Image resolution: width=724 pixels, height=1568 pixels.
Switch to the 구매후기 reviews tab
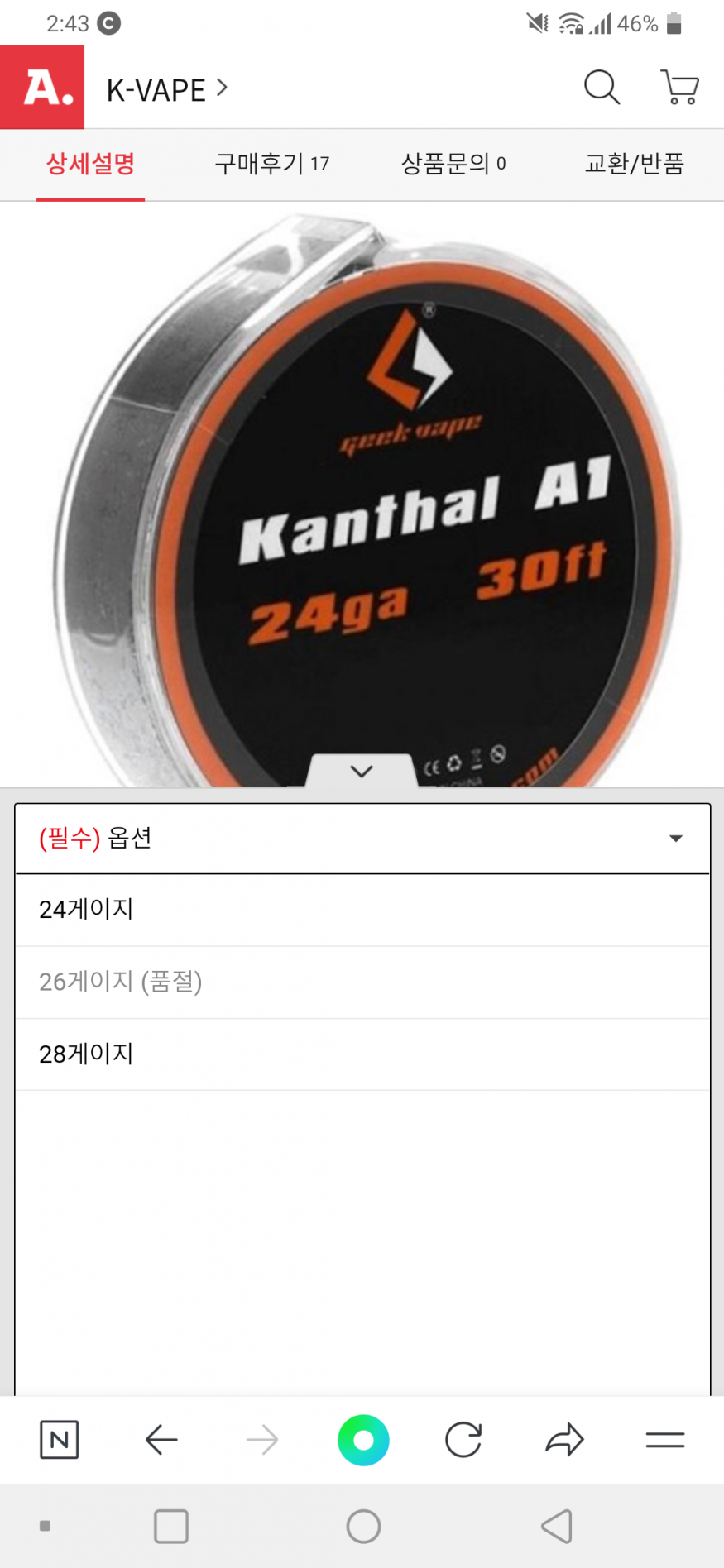(271, 164)
